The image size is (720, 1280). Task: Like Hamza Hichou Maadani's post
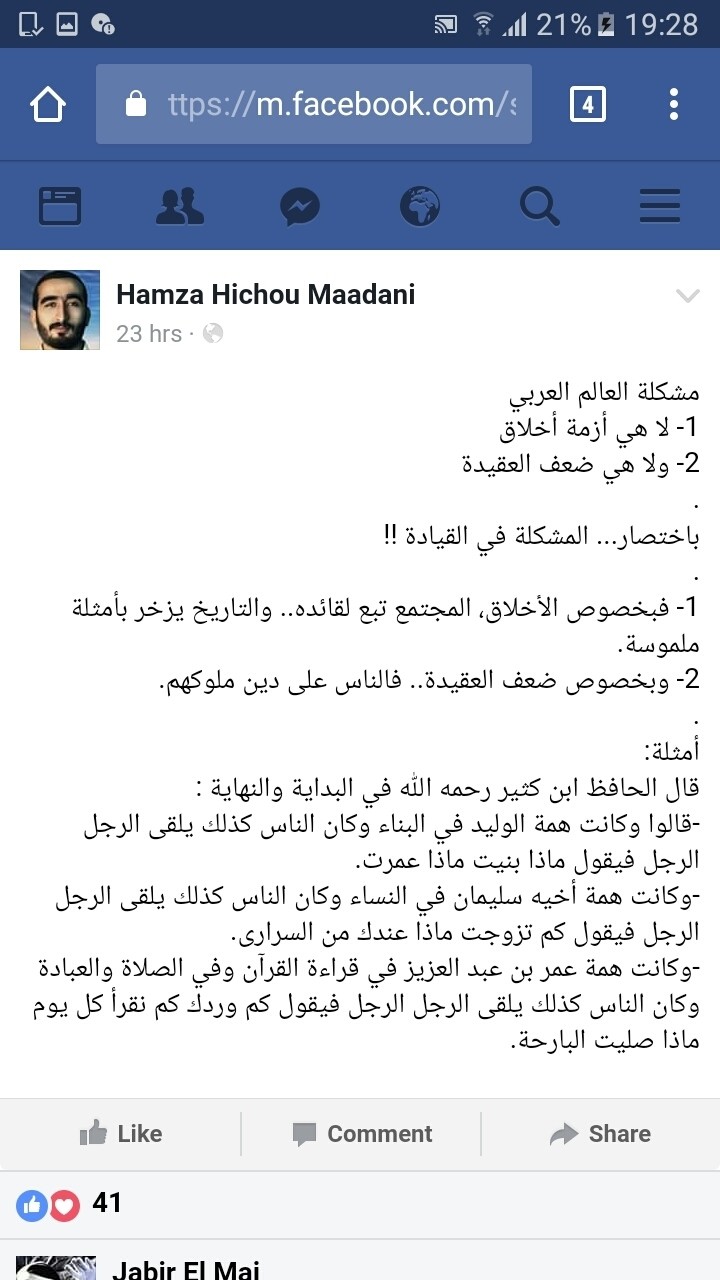pos(121,1133)
